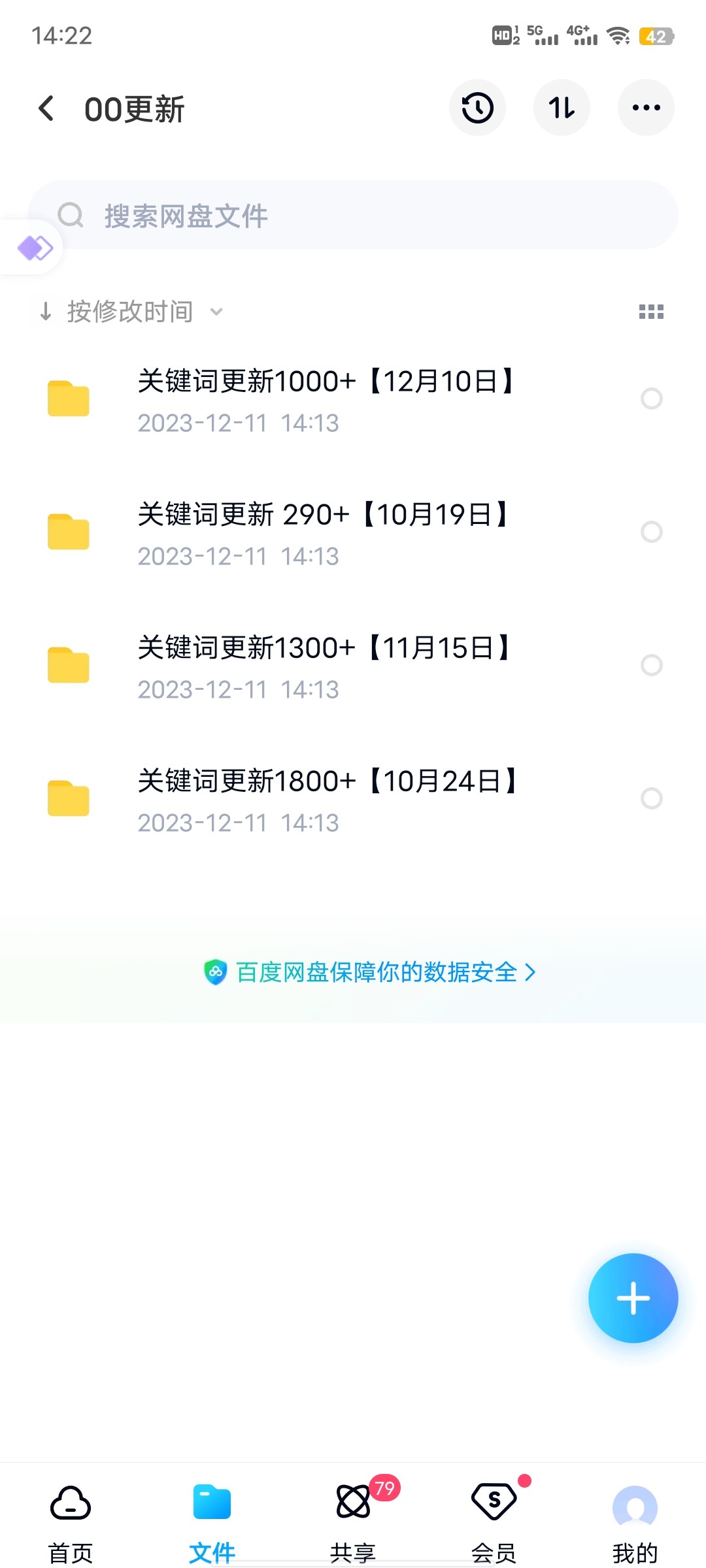706x1568 pixels.
Task: Select the 关键词更新1300+【11月15日】 folder circle
Action: (x=651, y=665)
